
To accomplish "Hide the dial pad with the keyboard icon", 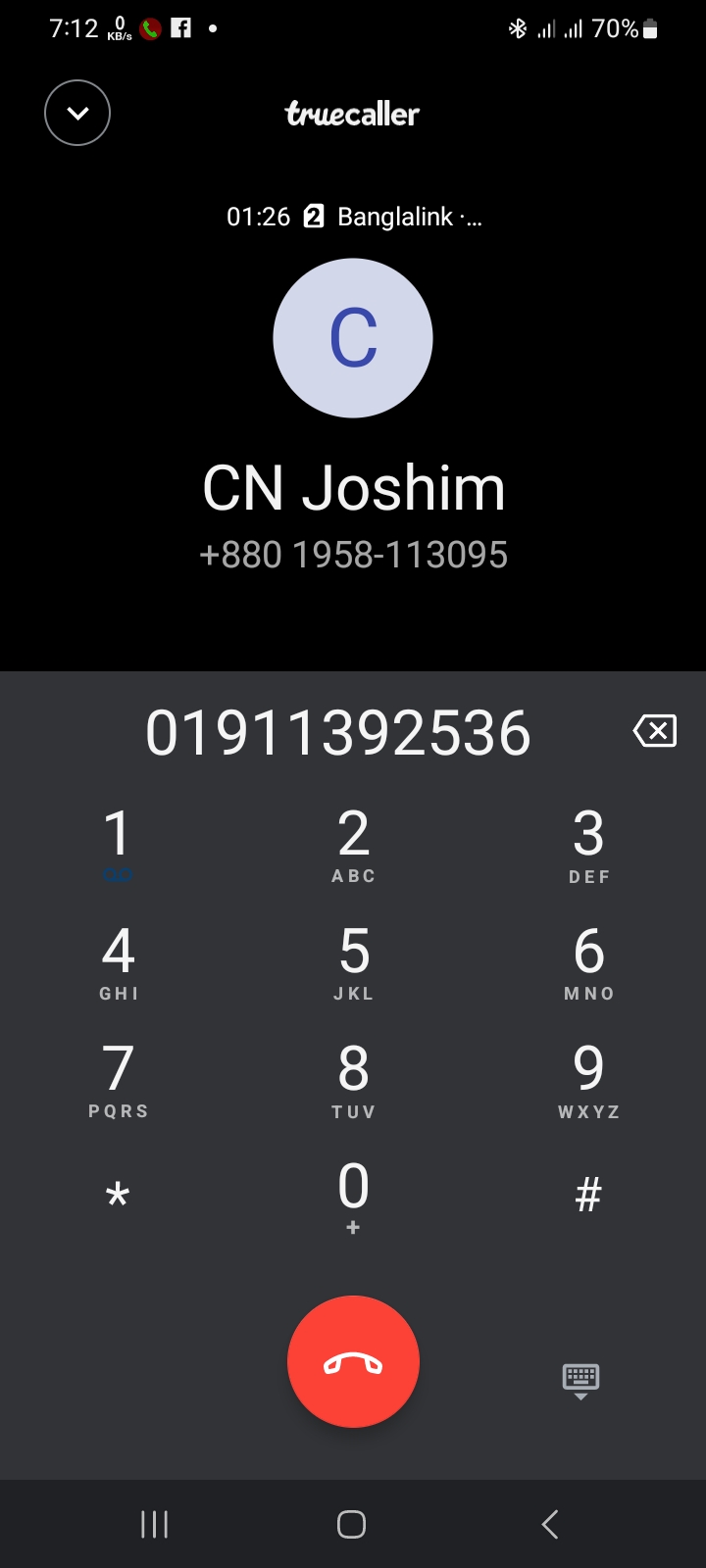I will [x=580, y=1381].
